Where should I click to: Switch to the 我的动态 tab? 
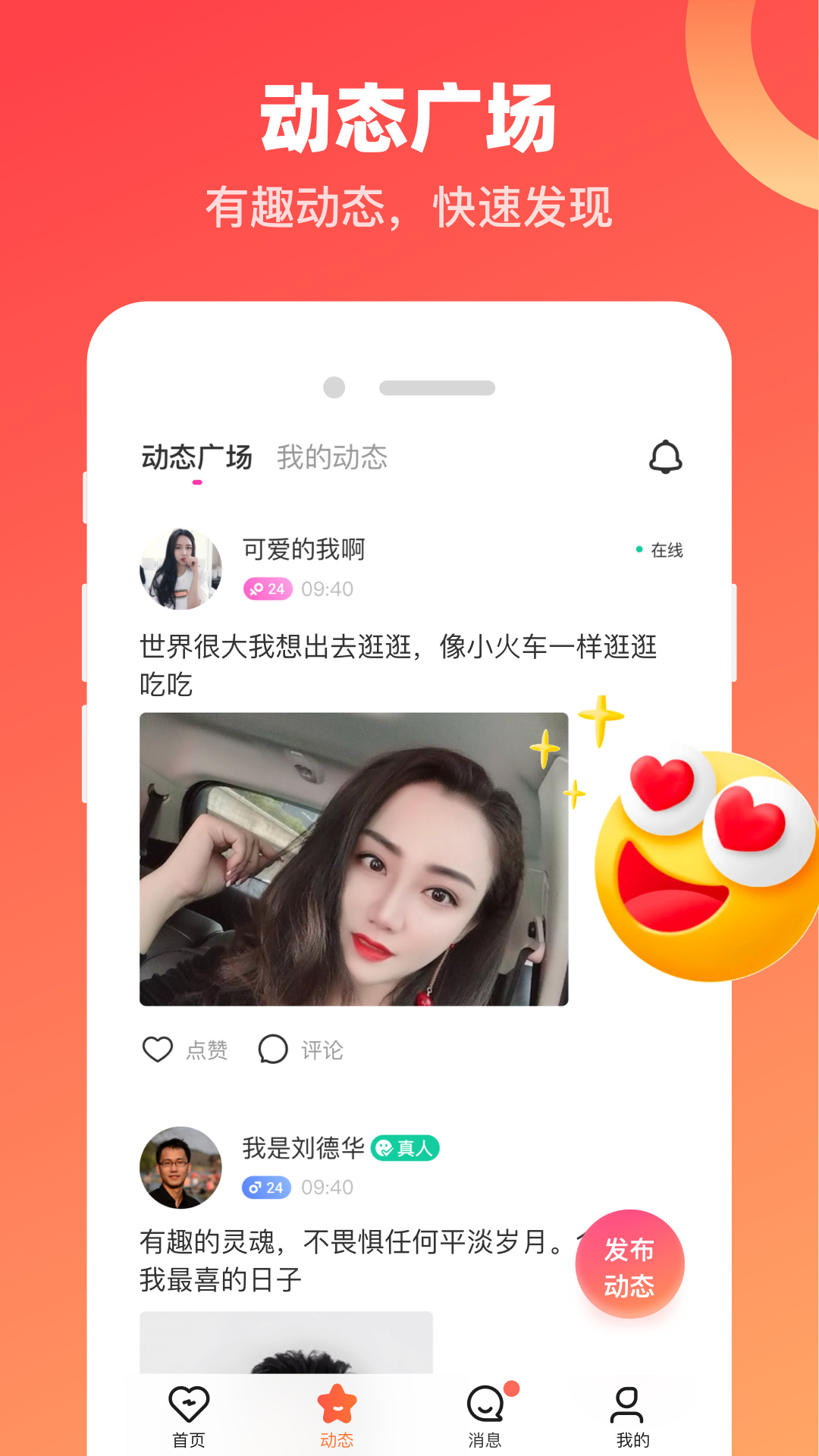pos(331,457)
